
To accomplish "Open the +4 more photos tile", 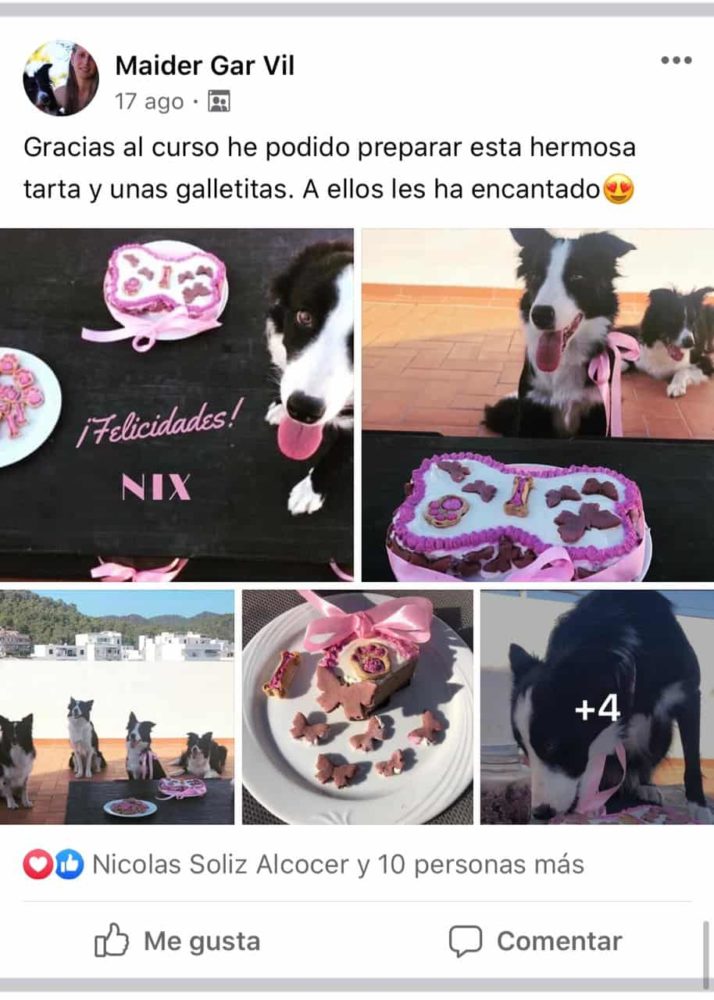I will pyautogui.click(x=597, y=706).
